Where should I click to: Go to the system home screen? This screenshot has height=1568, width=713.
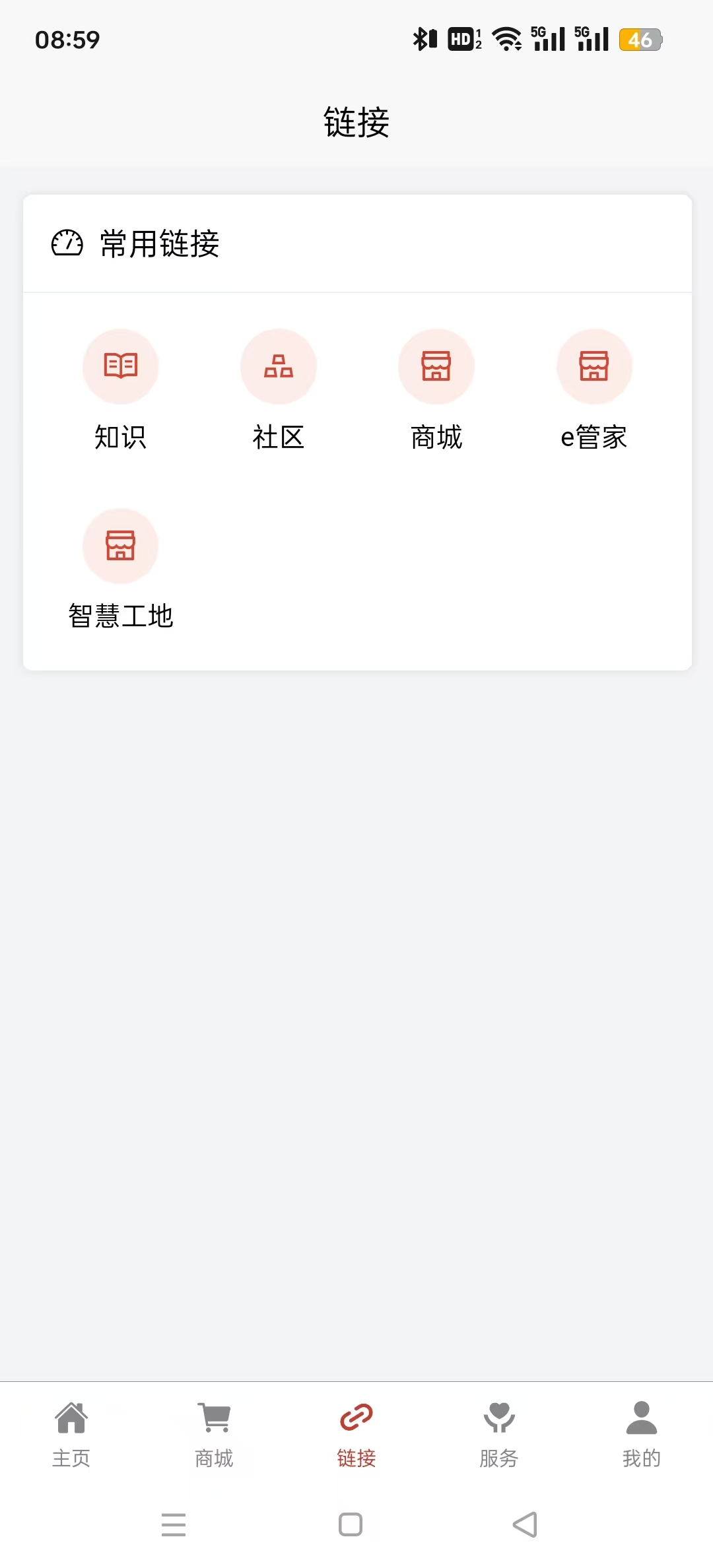351,1524
